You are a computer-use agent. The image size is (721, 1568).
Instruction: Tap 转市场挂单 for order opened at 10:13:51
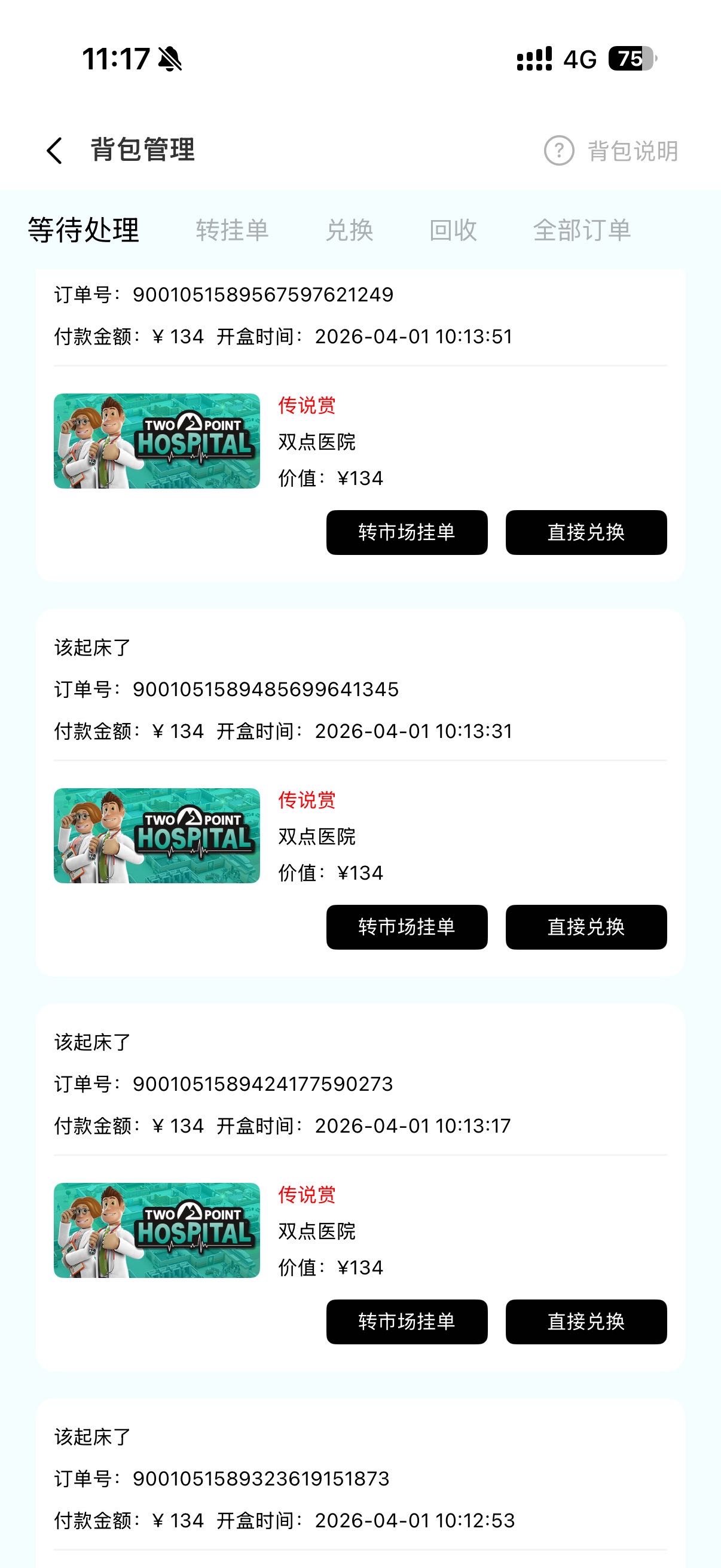[x=407, y=533]
